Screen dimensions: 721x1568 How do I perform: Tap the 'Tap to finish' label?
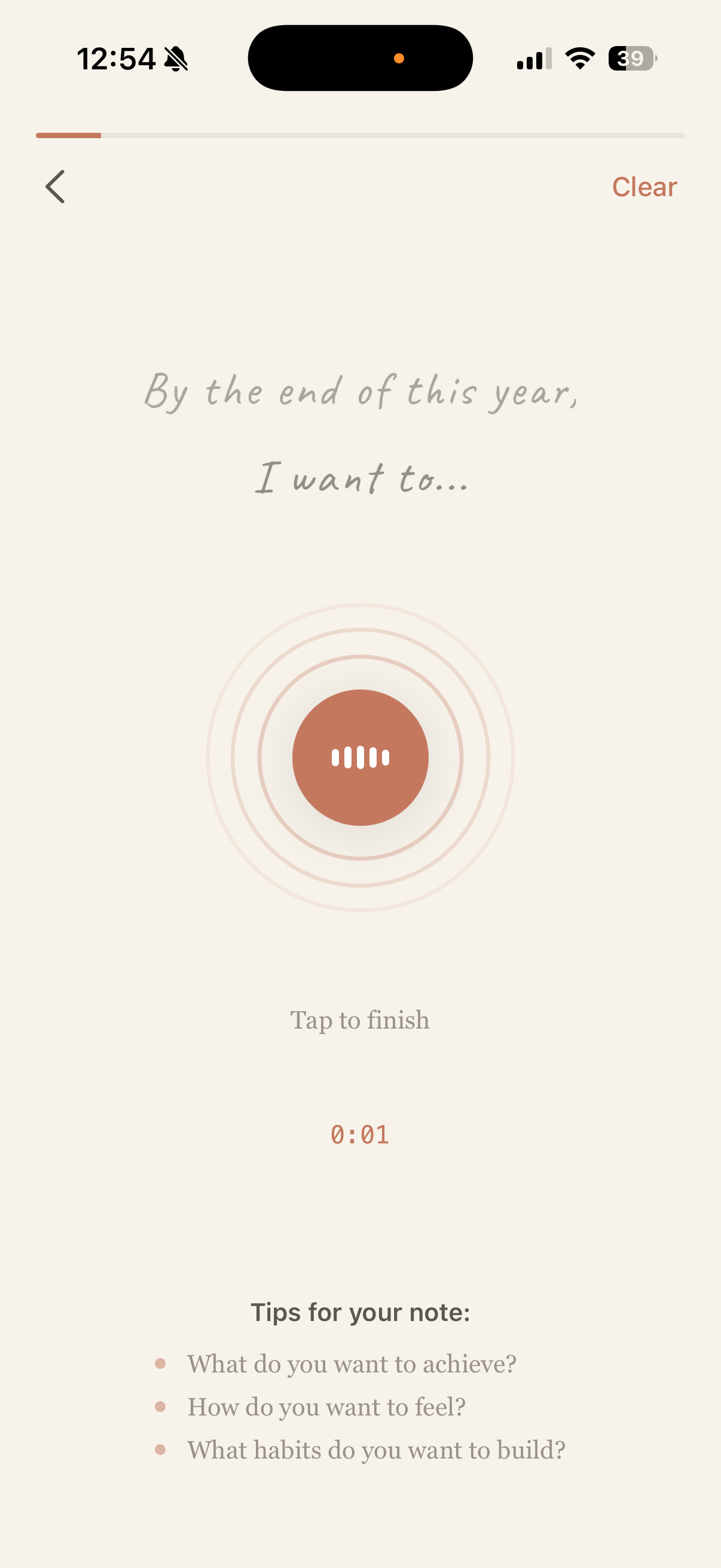click(x=360, y=1020)
